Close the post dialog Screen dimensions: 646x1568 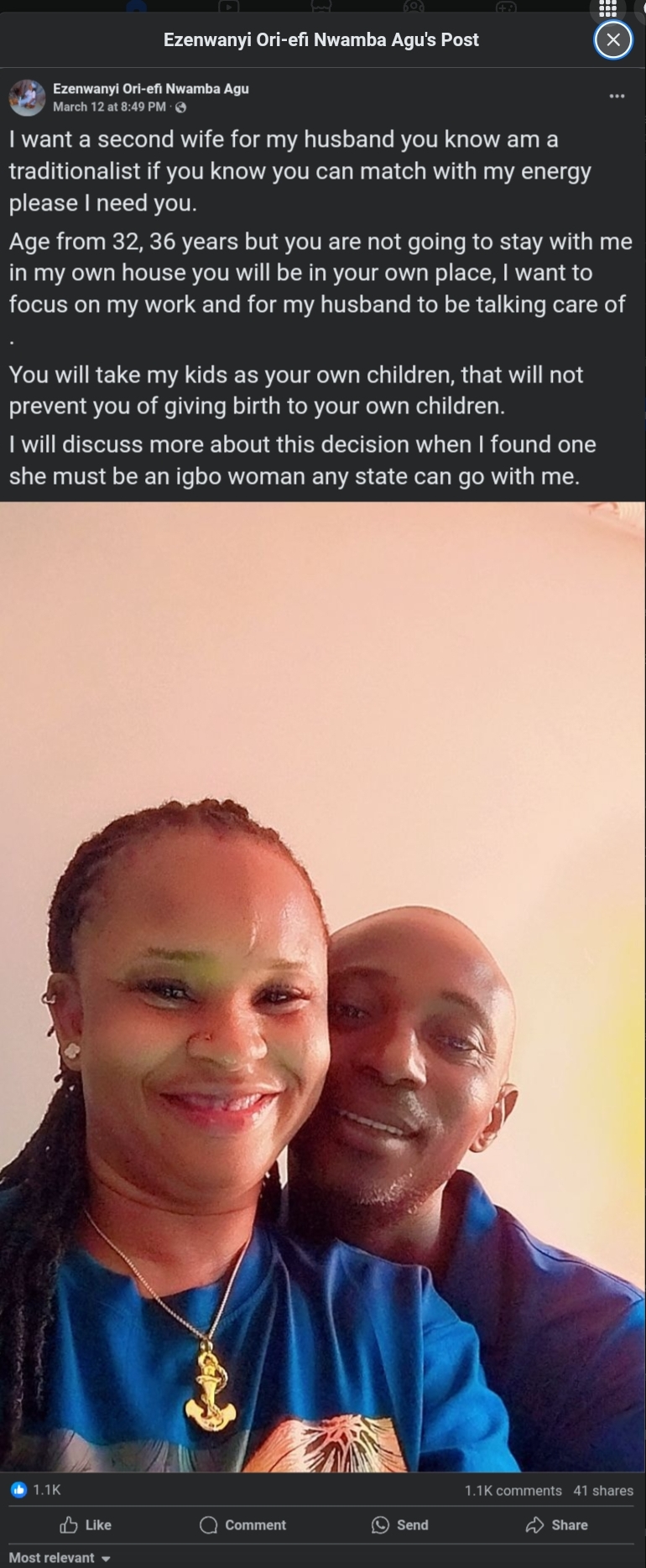tap(613, 39)
